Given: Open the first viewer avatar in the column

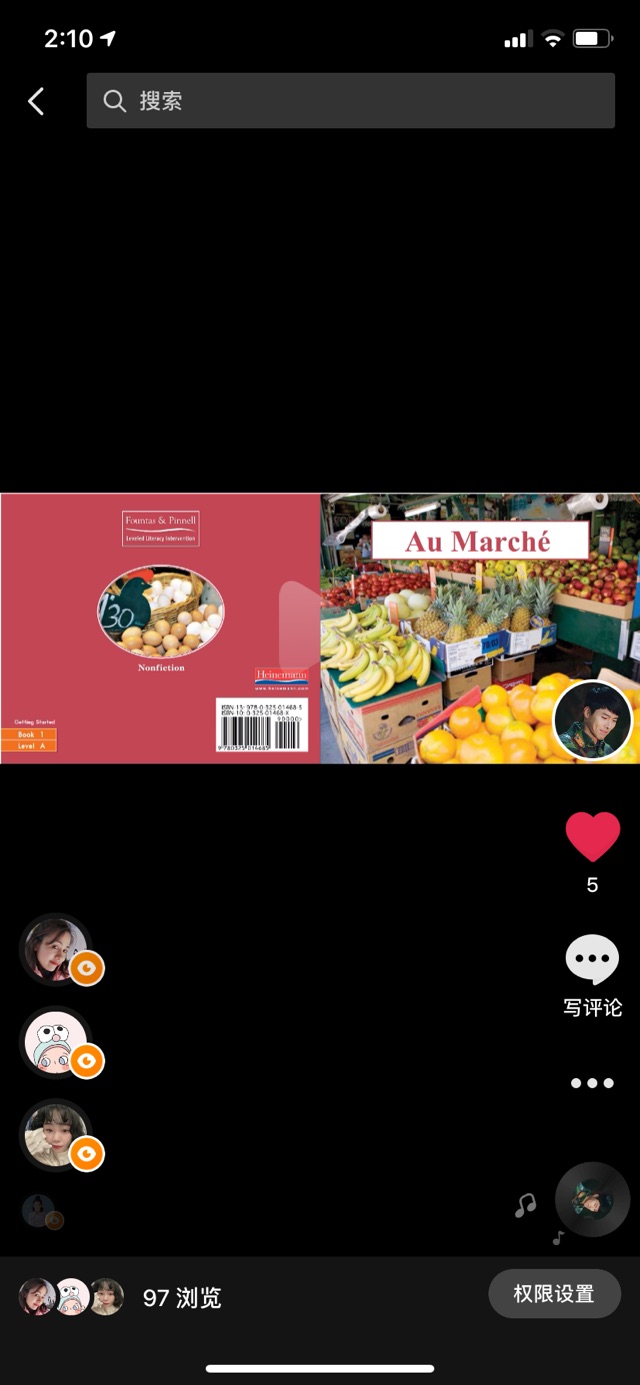Looking at the screenshot, I should pos(56,949).
